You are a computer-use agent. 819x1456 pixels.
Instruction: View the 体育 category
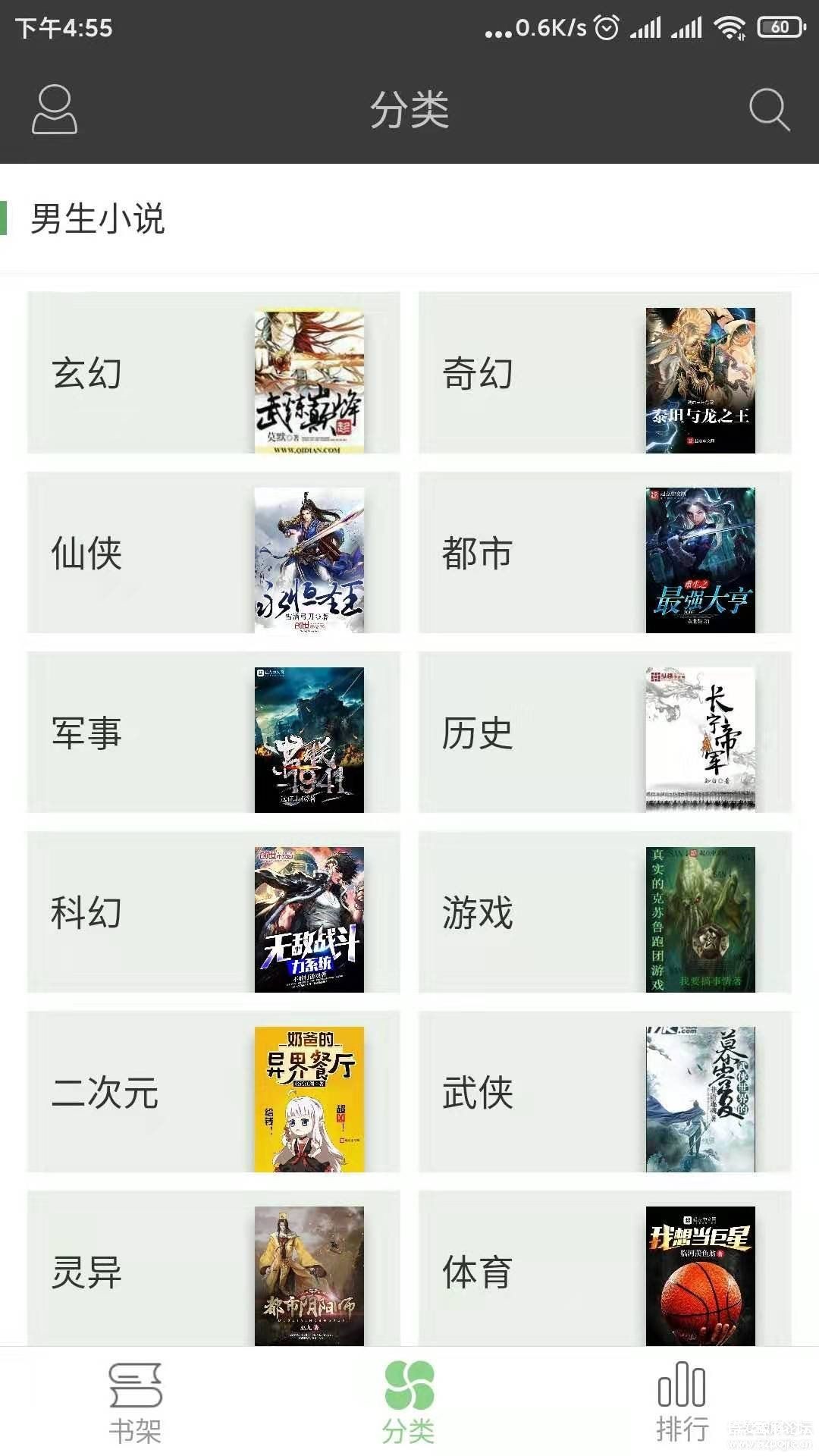tap(604, 1270)
